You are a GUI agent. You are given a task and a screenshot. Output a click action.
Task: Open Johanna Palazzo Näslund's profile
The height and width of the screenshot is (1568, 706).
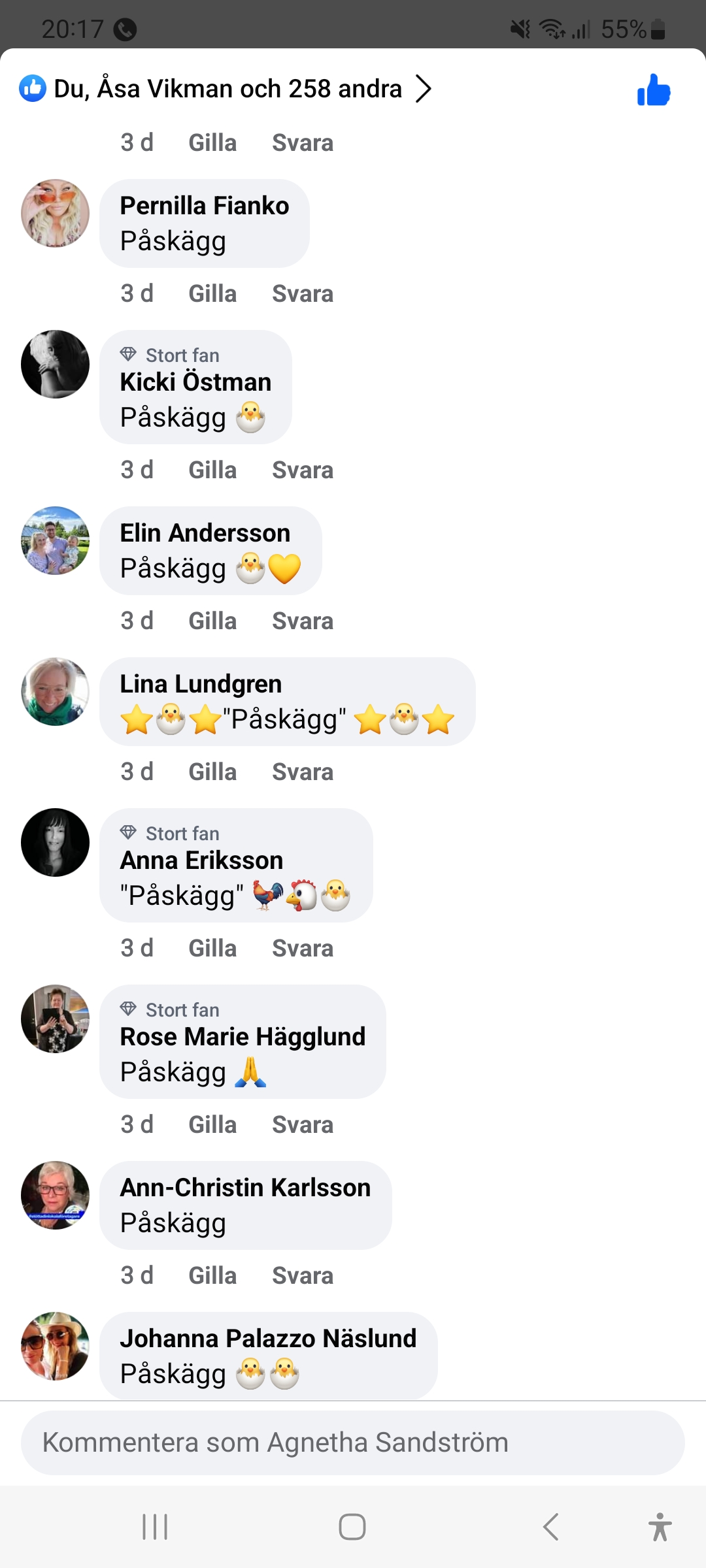tap(268, 1339)
